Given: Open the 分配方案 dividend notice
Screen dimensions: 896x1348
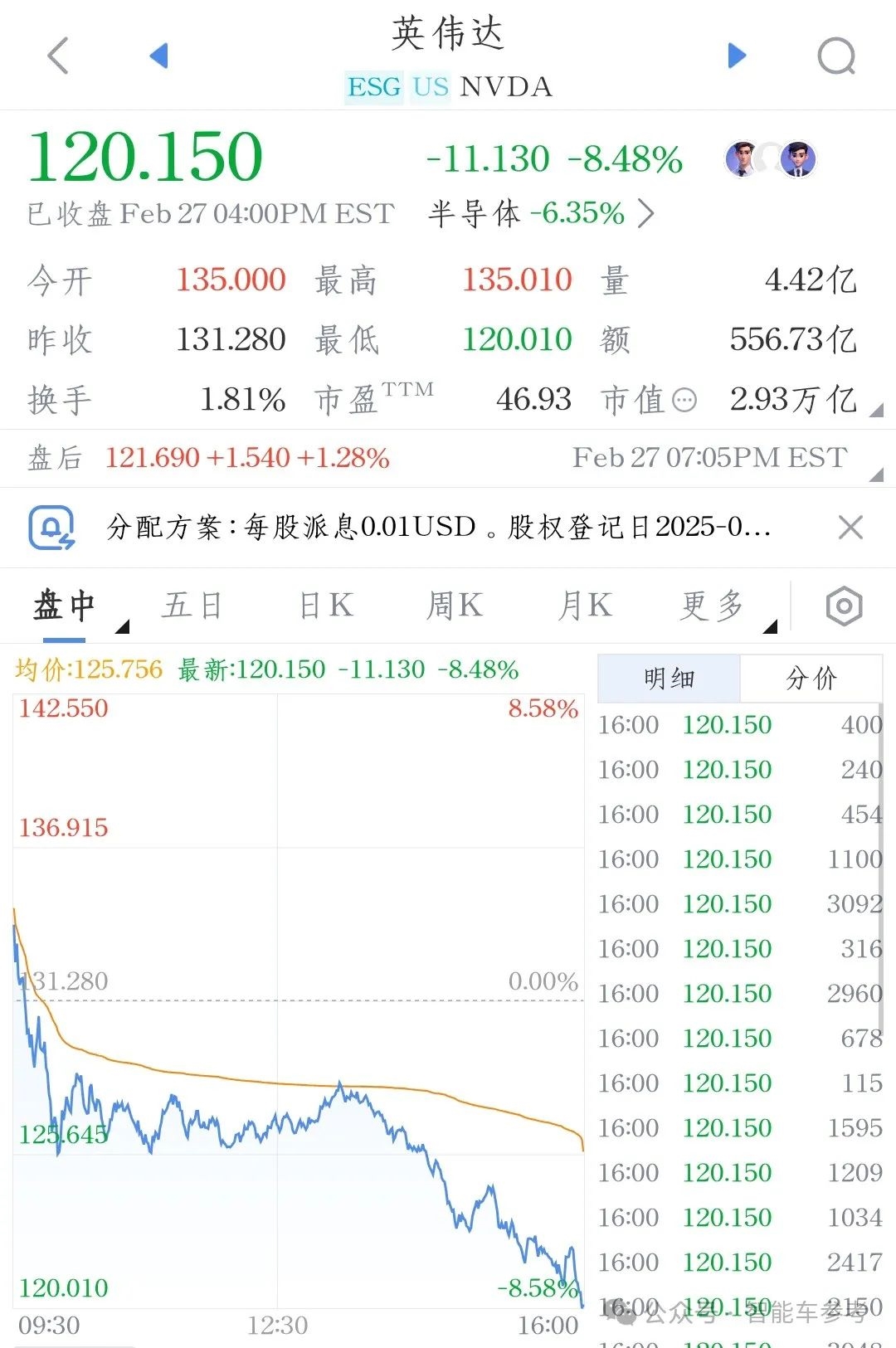Looking at the screenshot, I should tap(438, 528).
